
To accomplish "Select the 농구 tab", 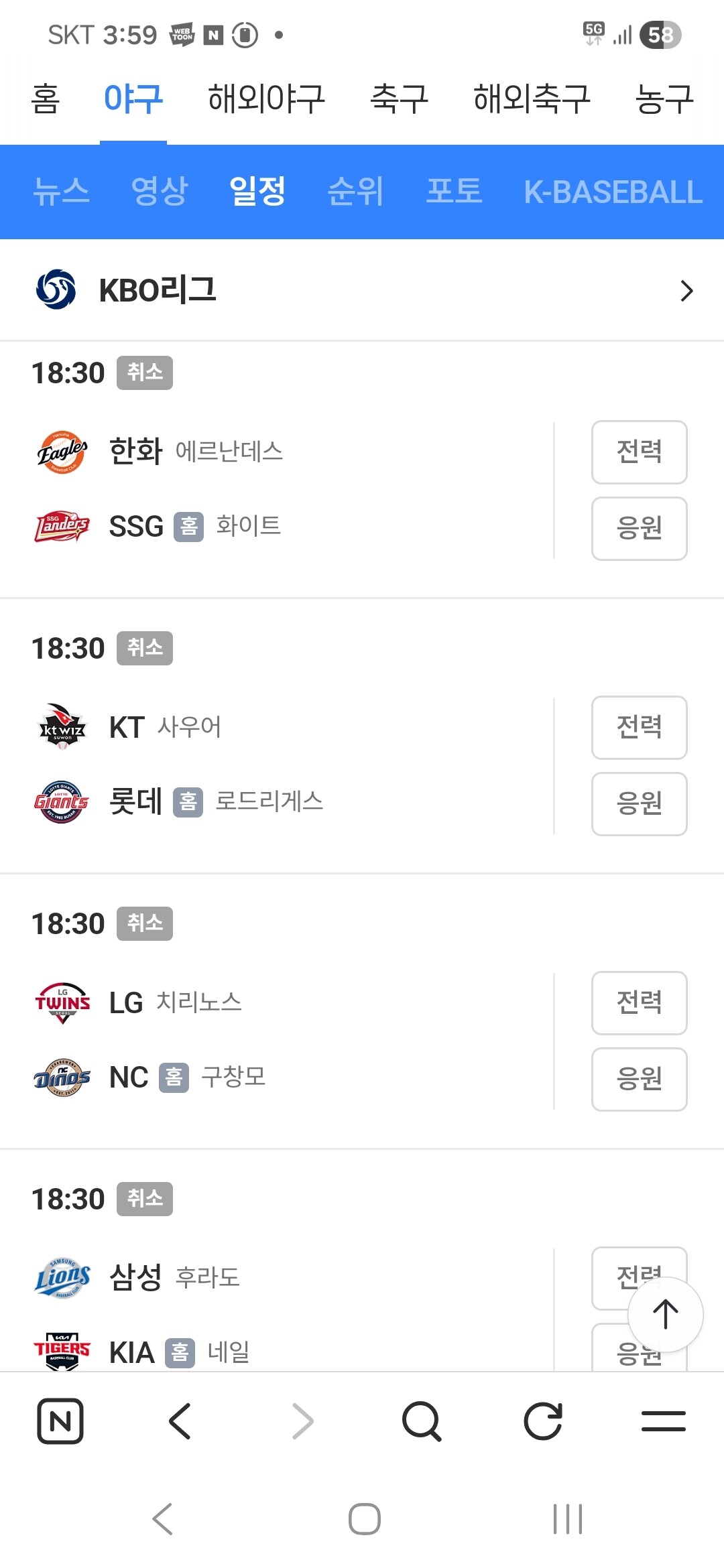I will 664,99.
